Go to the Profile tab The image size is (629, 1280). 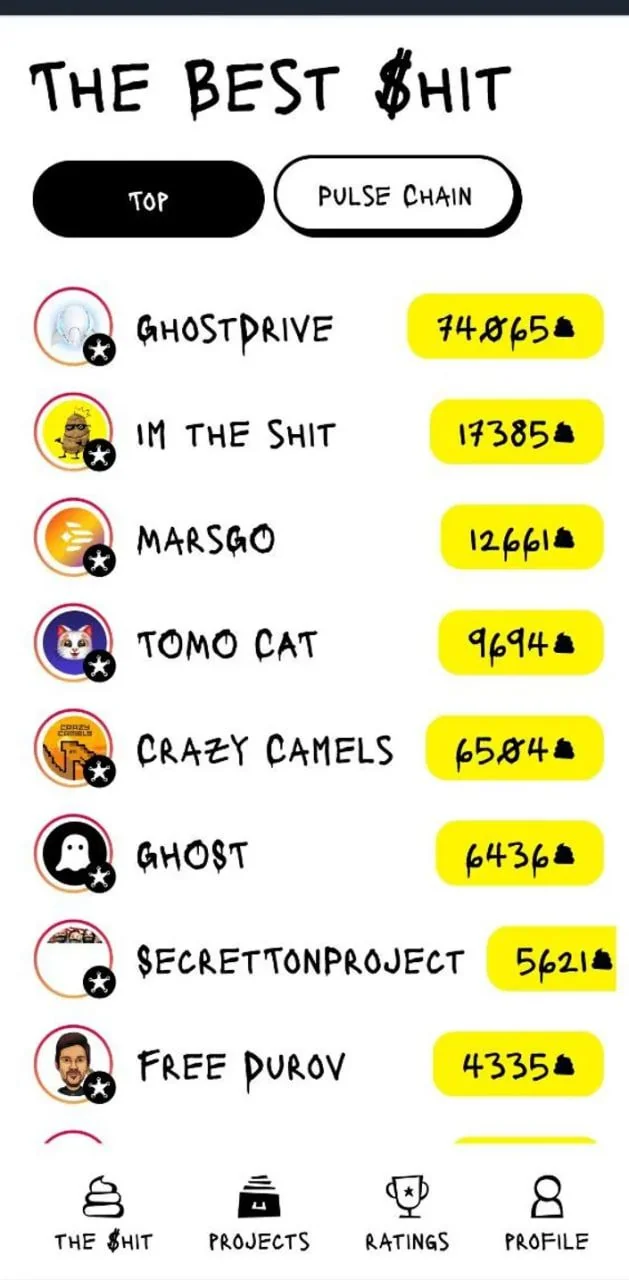[x=546, y=1214]
